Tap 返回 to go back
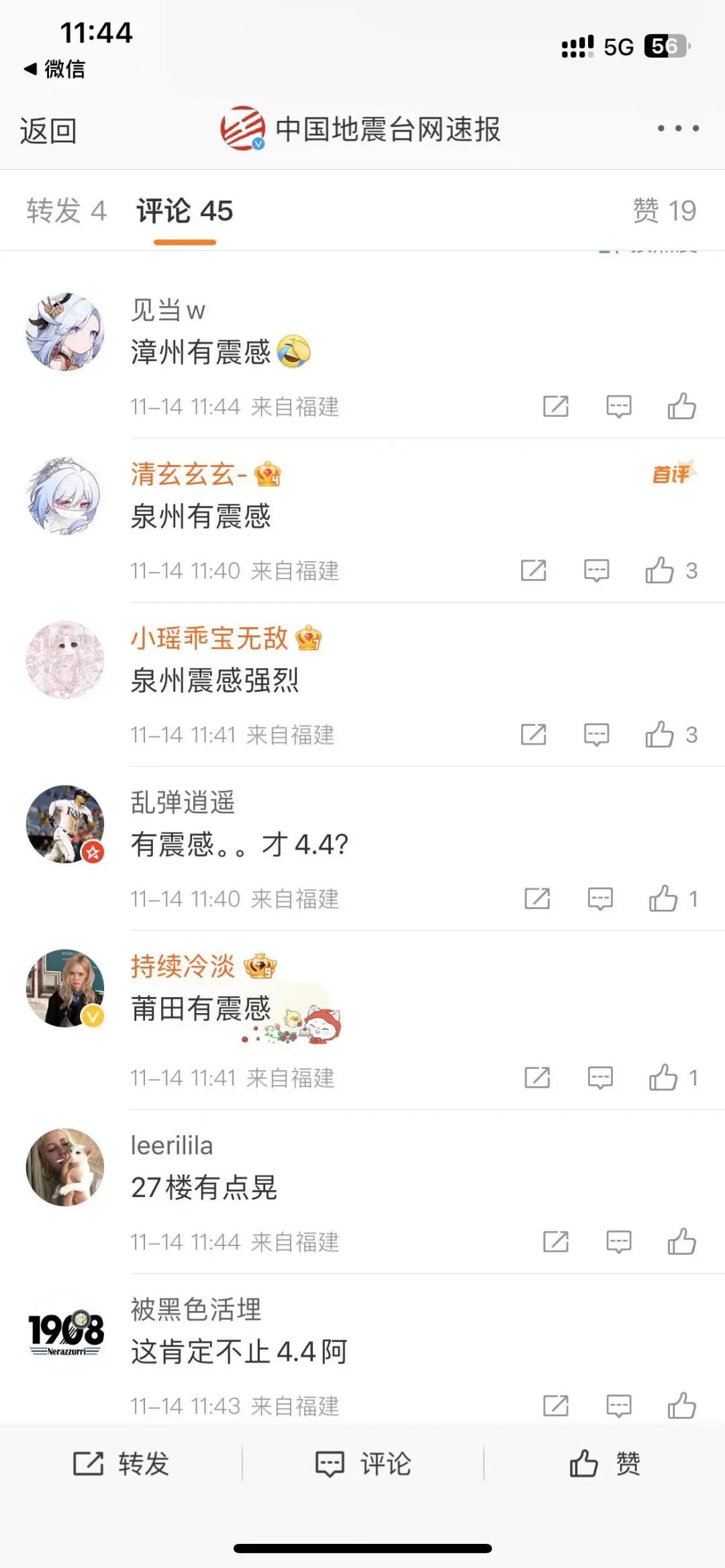Viewport: 725px width, 1568px height. point(48,130)
